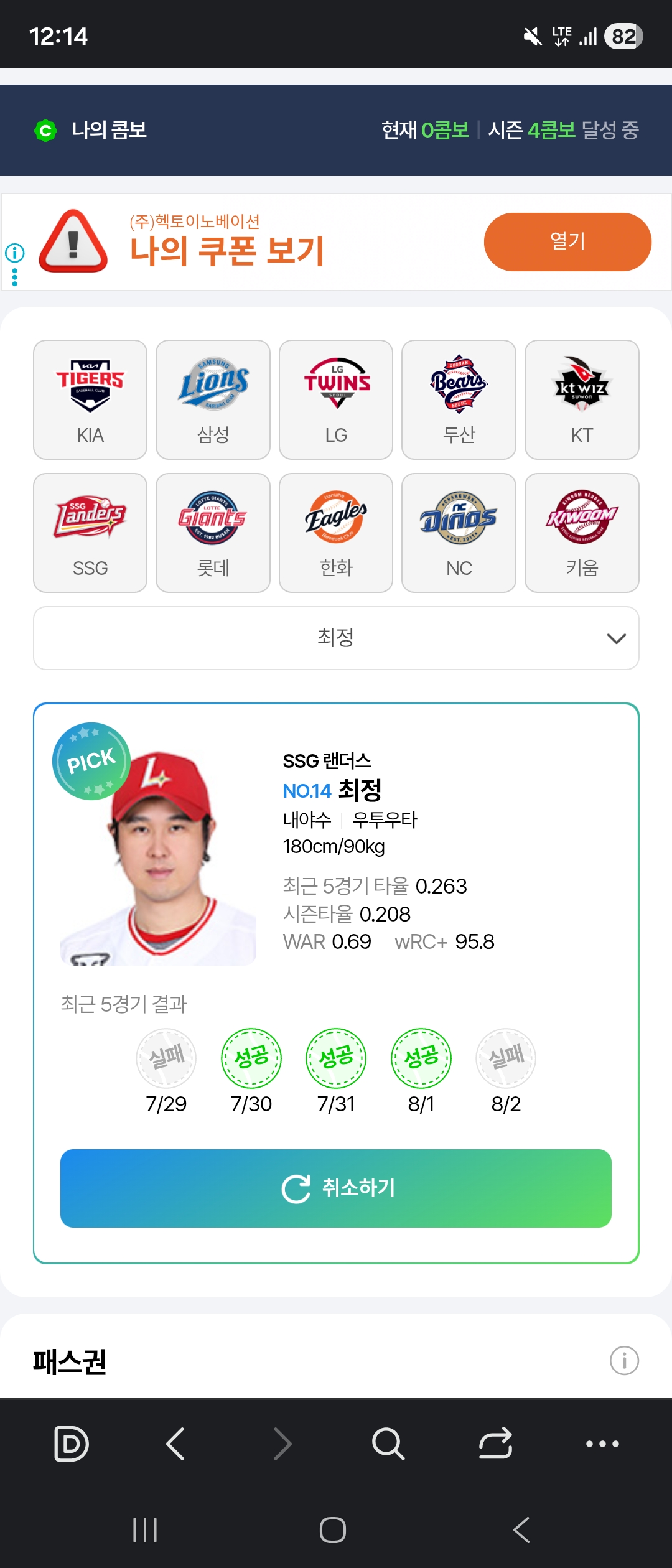Pick the 한화 Eagles team
672x1568 pixels.
click(x=336, y=533)
